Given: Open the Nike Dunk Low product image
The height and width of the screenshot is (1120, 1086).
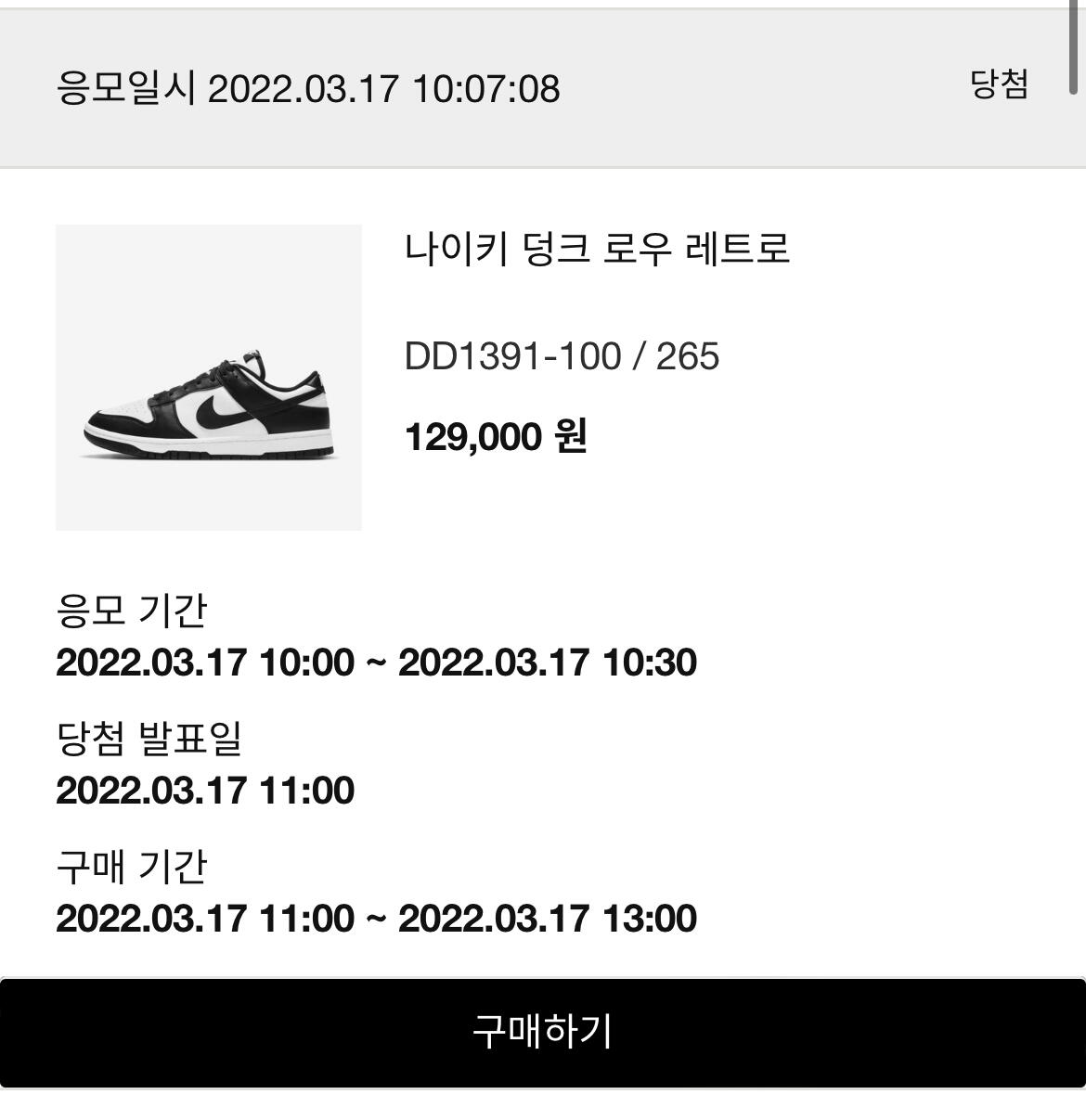Looking at the screenshot, I should [209, 378].
